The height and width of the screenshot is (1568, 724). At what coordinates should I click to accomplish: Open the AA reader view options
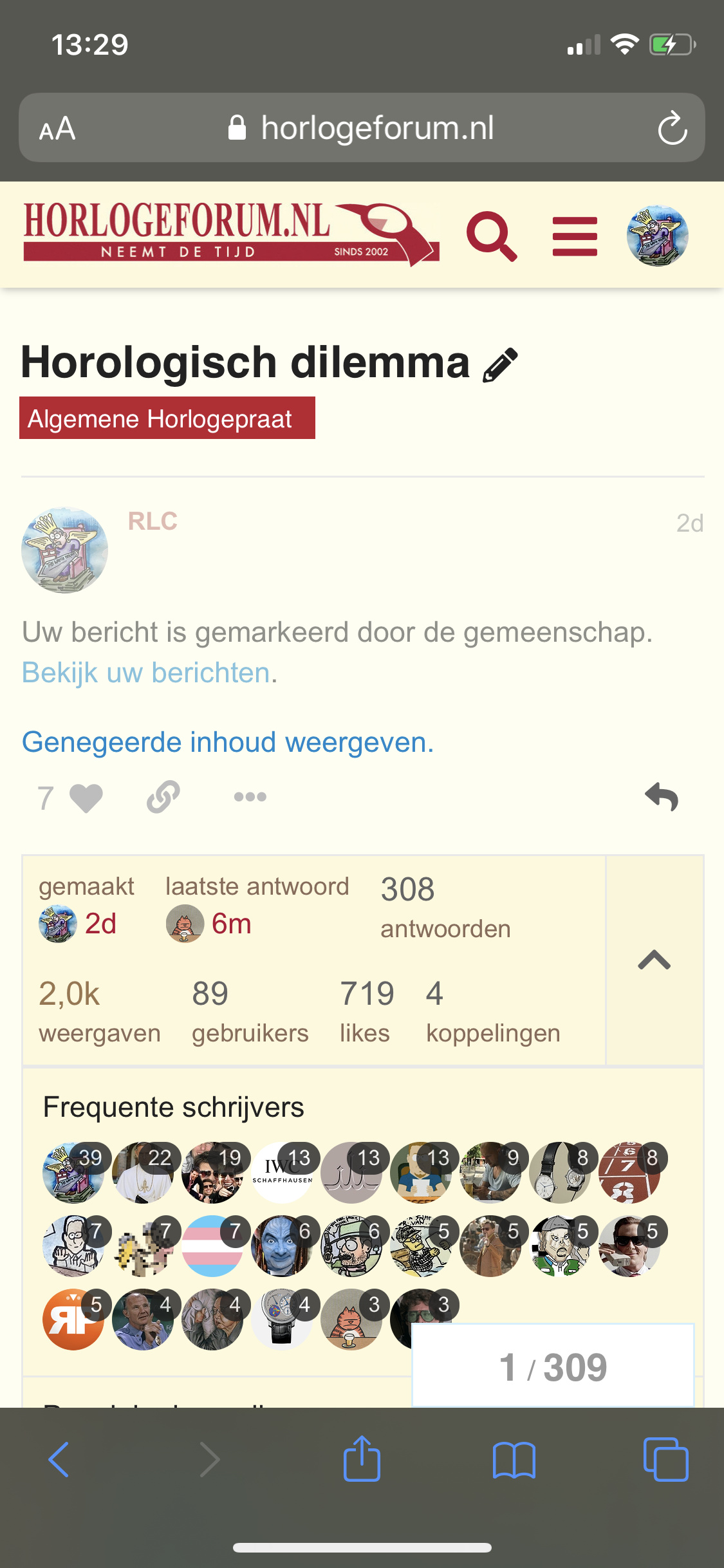[57, 129]
